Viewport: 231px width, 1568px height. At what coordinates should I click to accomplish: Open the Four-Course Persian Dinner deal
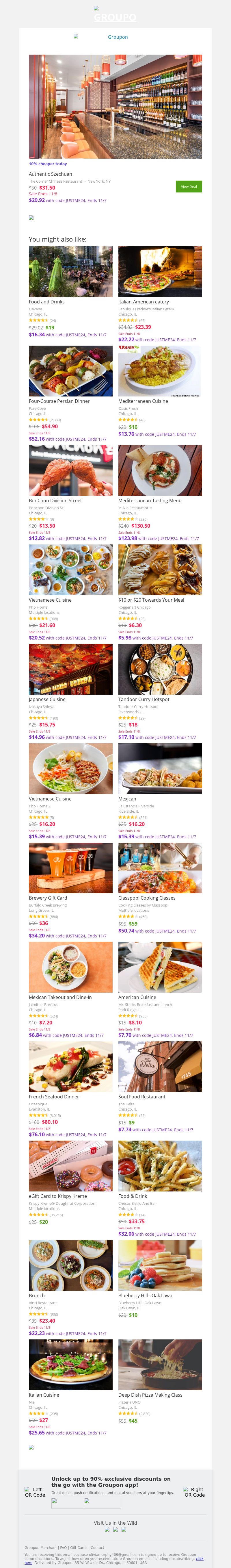70,371
